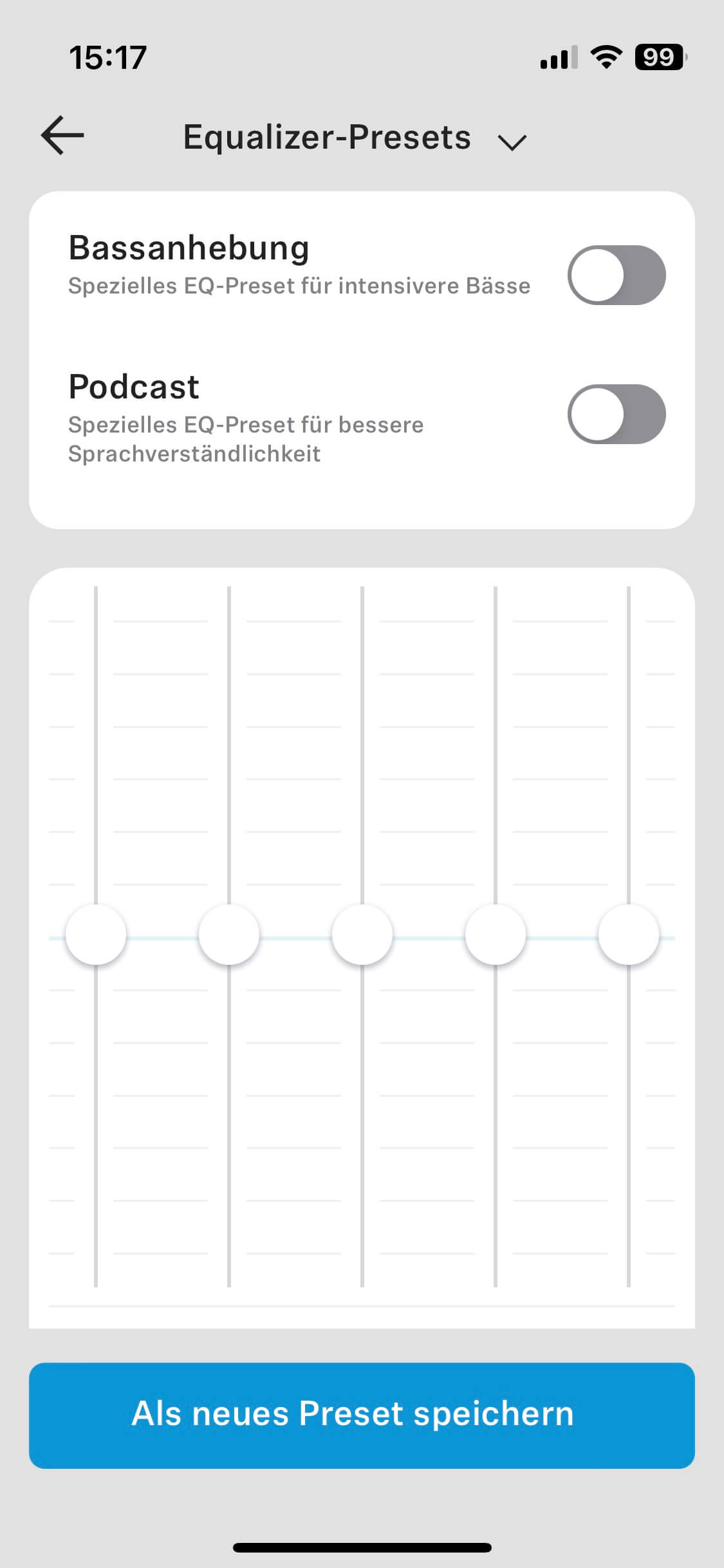
Task: Enable the Bassanhebung toggle
Action: (616, 275)
